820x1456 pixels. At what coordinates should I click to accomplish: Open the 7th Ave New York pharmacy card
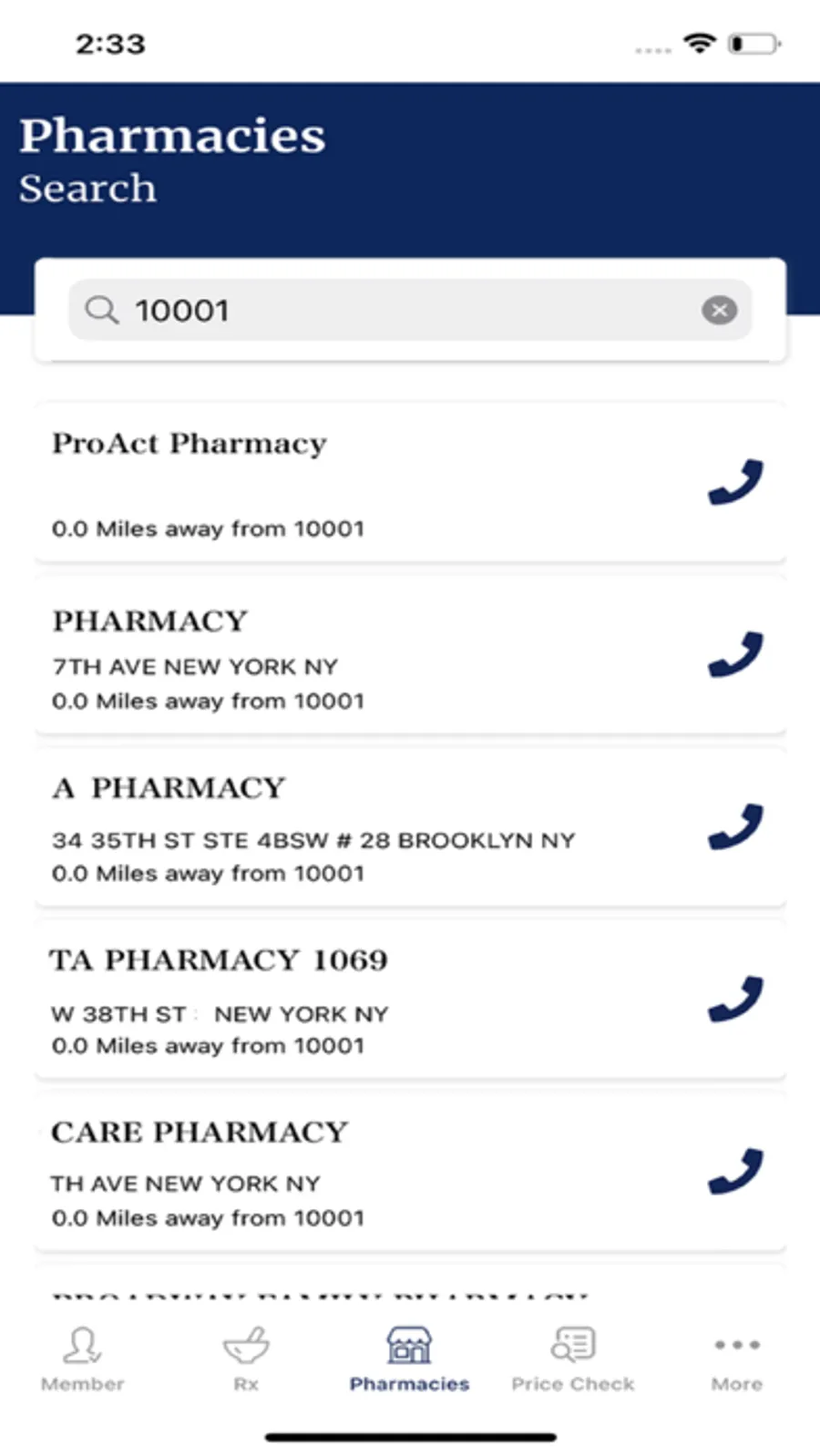(319, 656)
